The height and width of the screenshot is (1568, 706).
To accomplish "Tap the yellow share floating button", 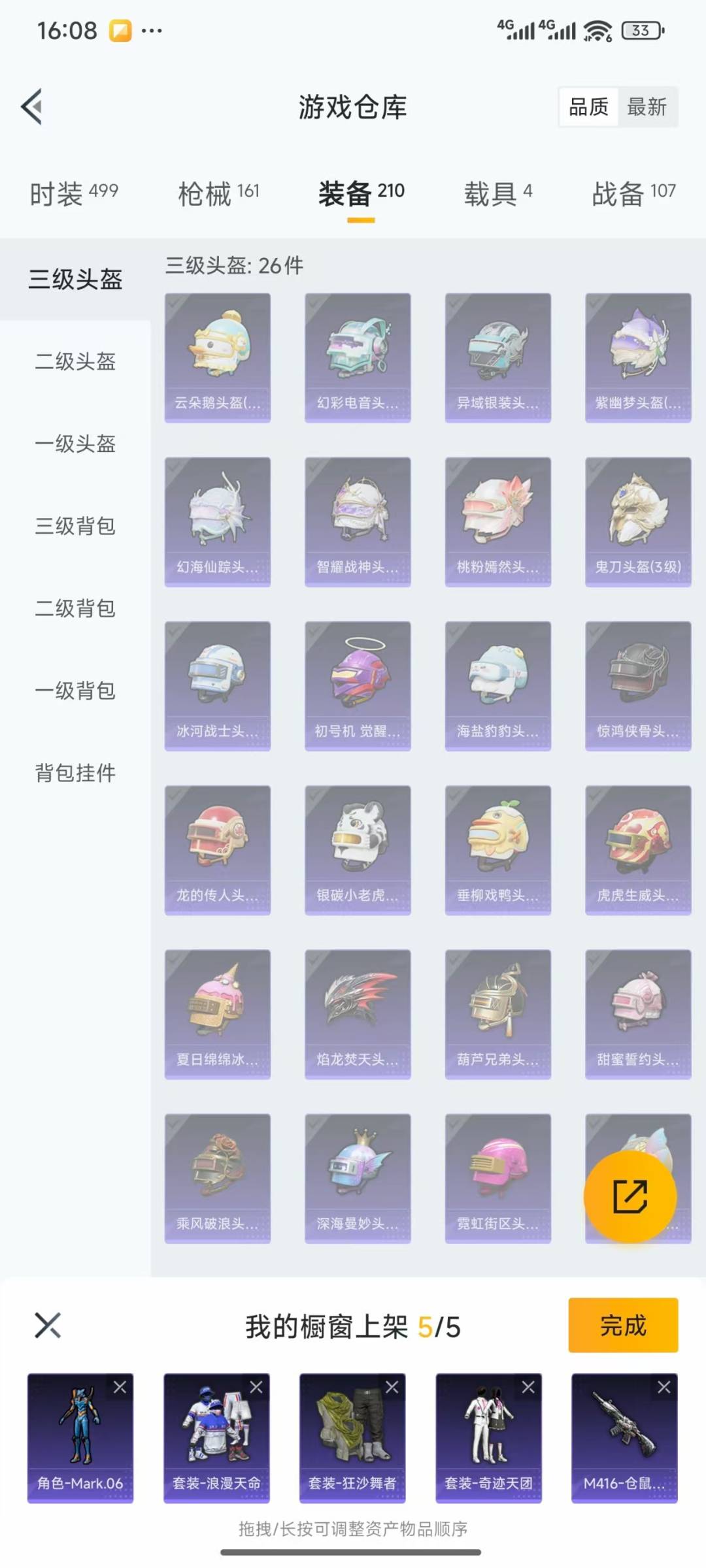I will (x=630, y=1196).
